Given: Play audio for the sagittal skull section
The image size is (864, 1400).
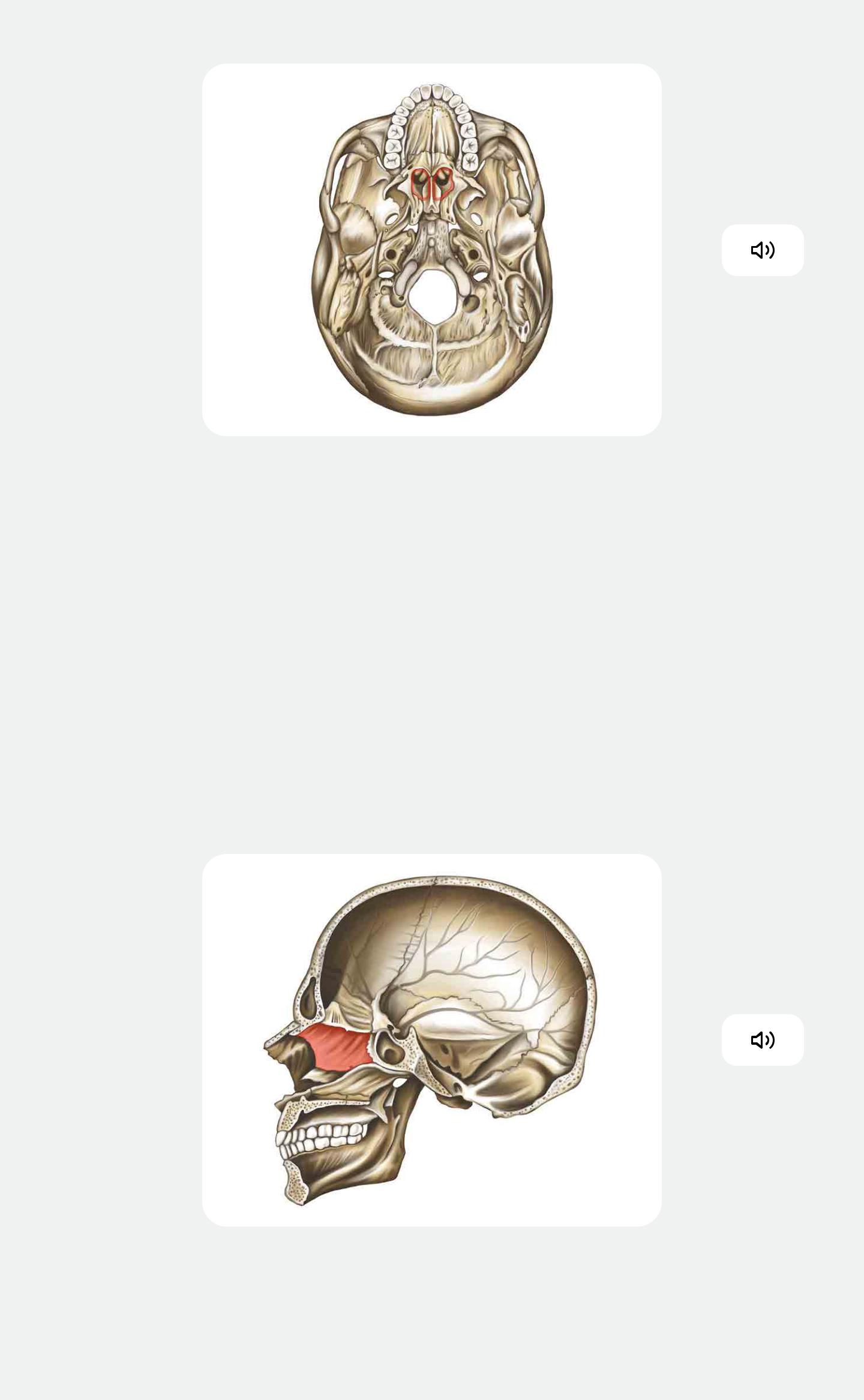Looking at the screenshot, I should (762, 1040).
